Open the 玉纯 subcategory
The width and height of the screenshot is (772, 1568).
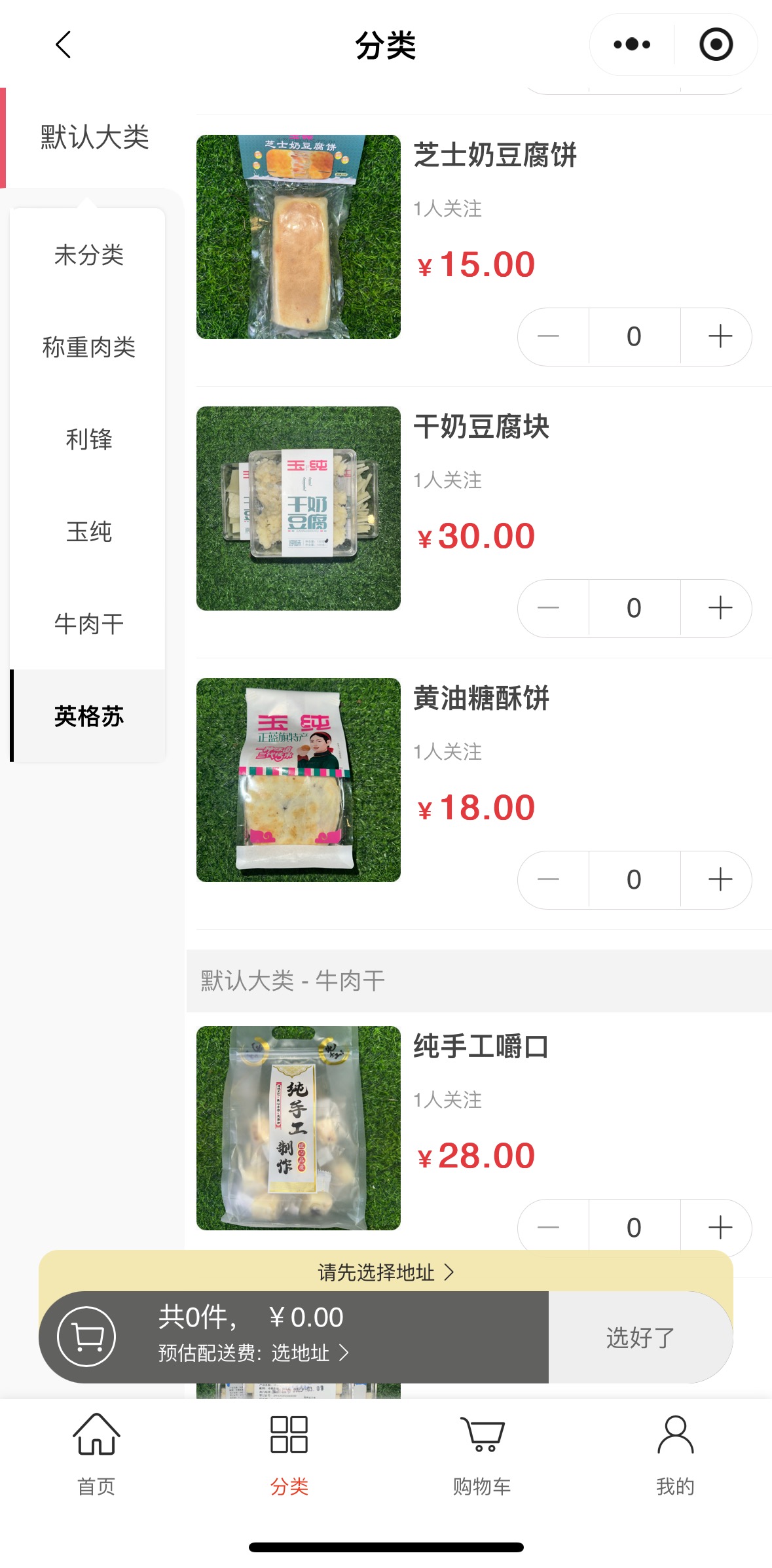pos(88,531)
